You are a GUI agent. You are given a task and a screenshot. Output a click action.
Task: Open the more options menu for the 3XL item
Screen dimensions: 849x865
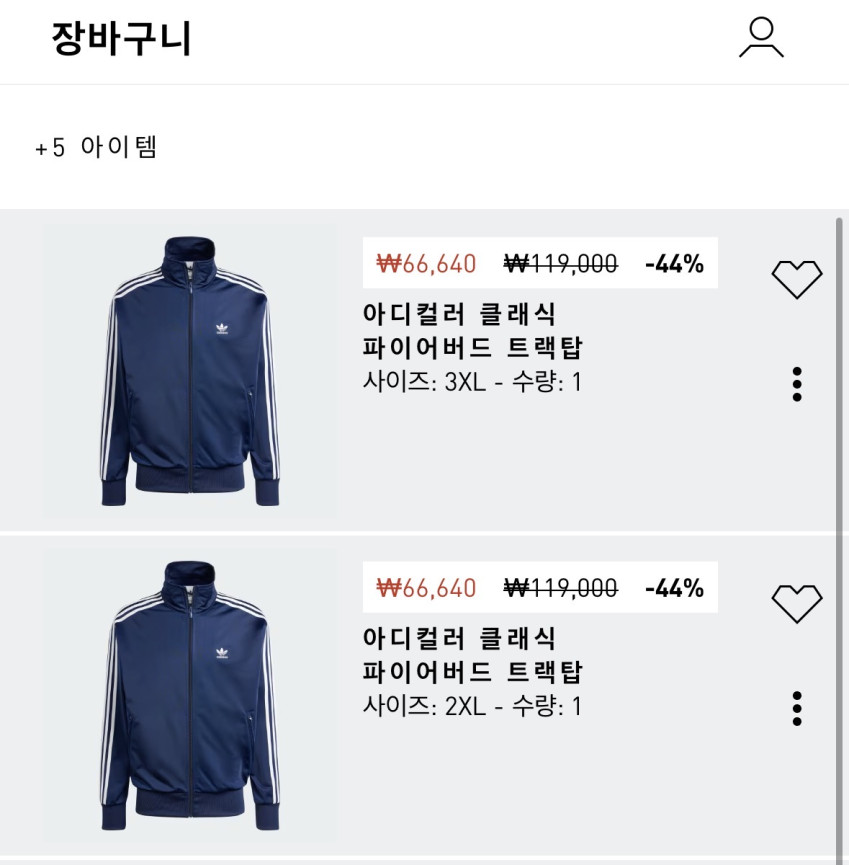797,384
